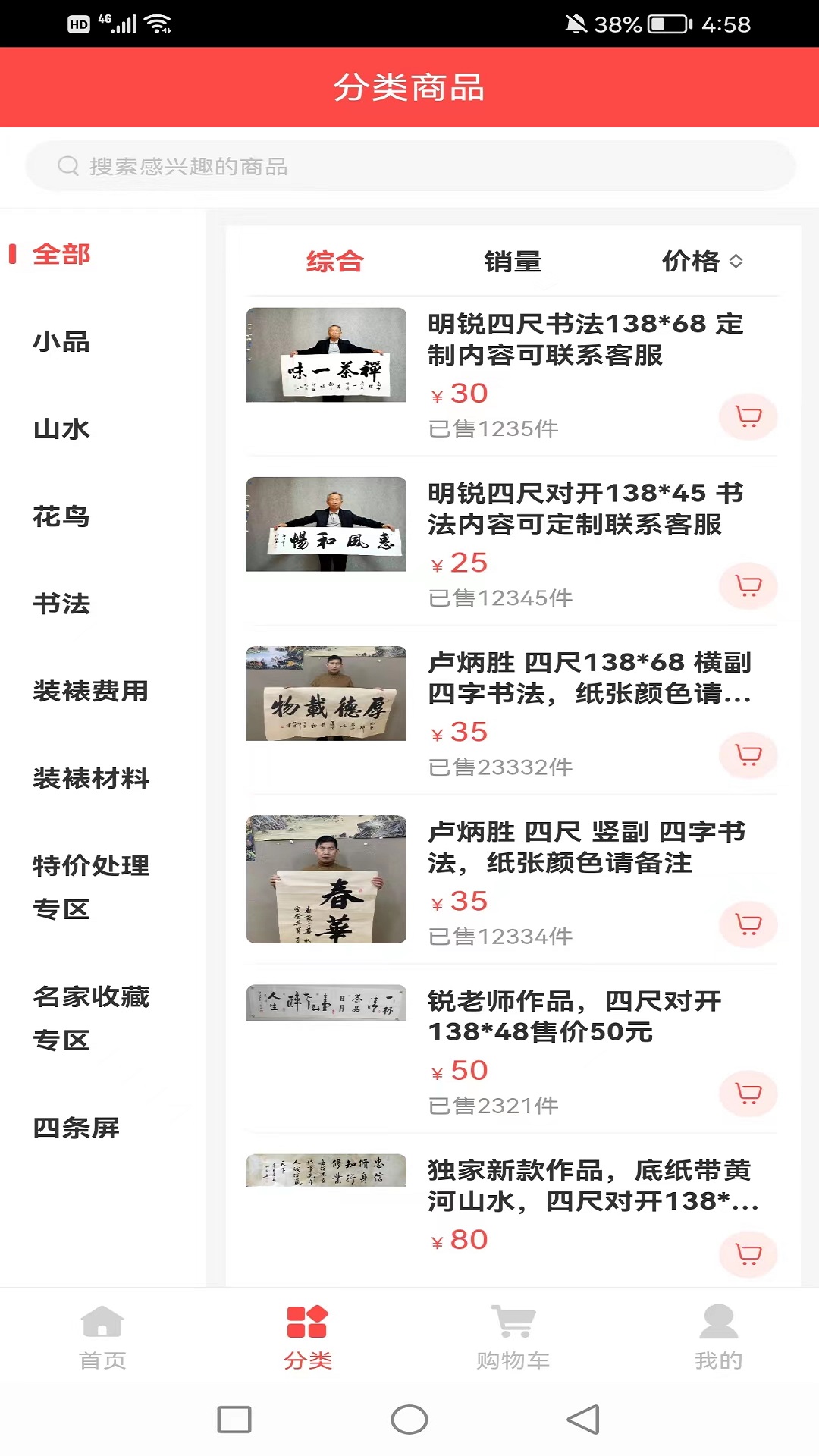Image resolution: width=819 pixels, height=1456 pixels.
Task: Switch to the 销量 sales sort tab
Action: tap(513, 262)
